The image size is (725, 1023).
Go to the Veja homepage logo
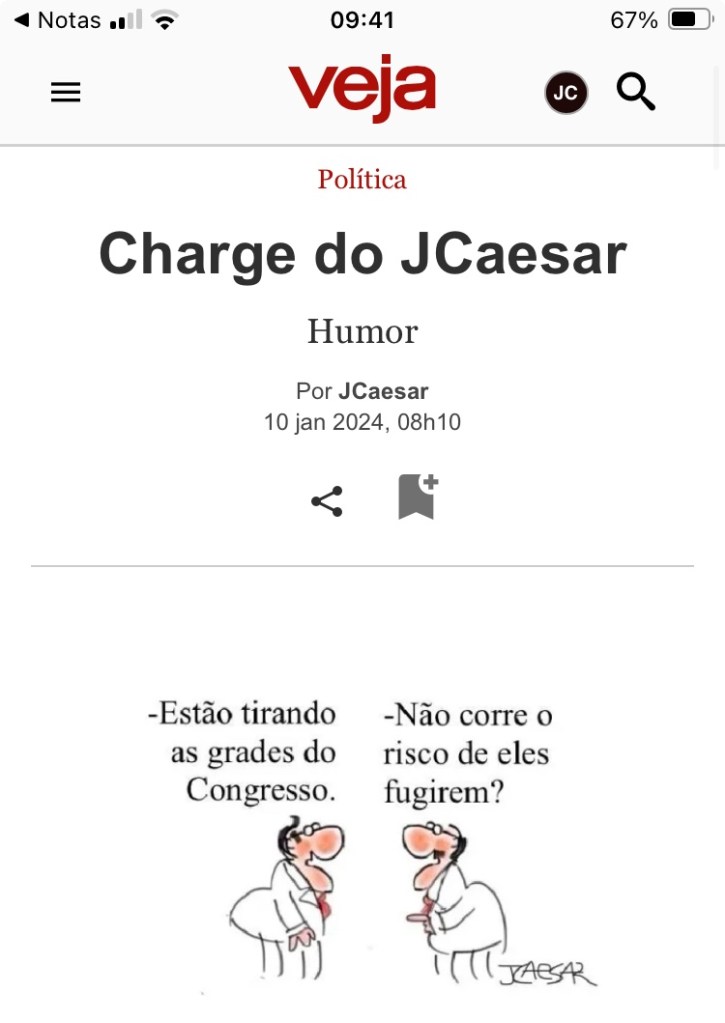tap(362, 88)
